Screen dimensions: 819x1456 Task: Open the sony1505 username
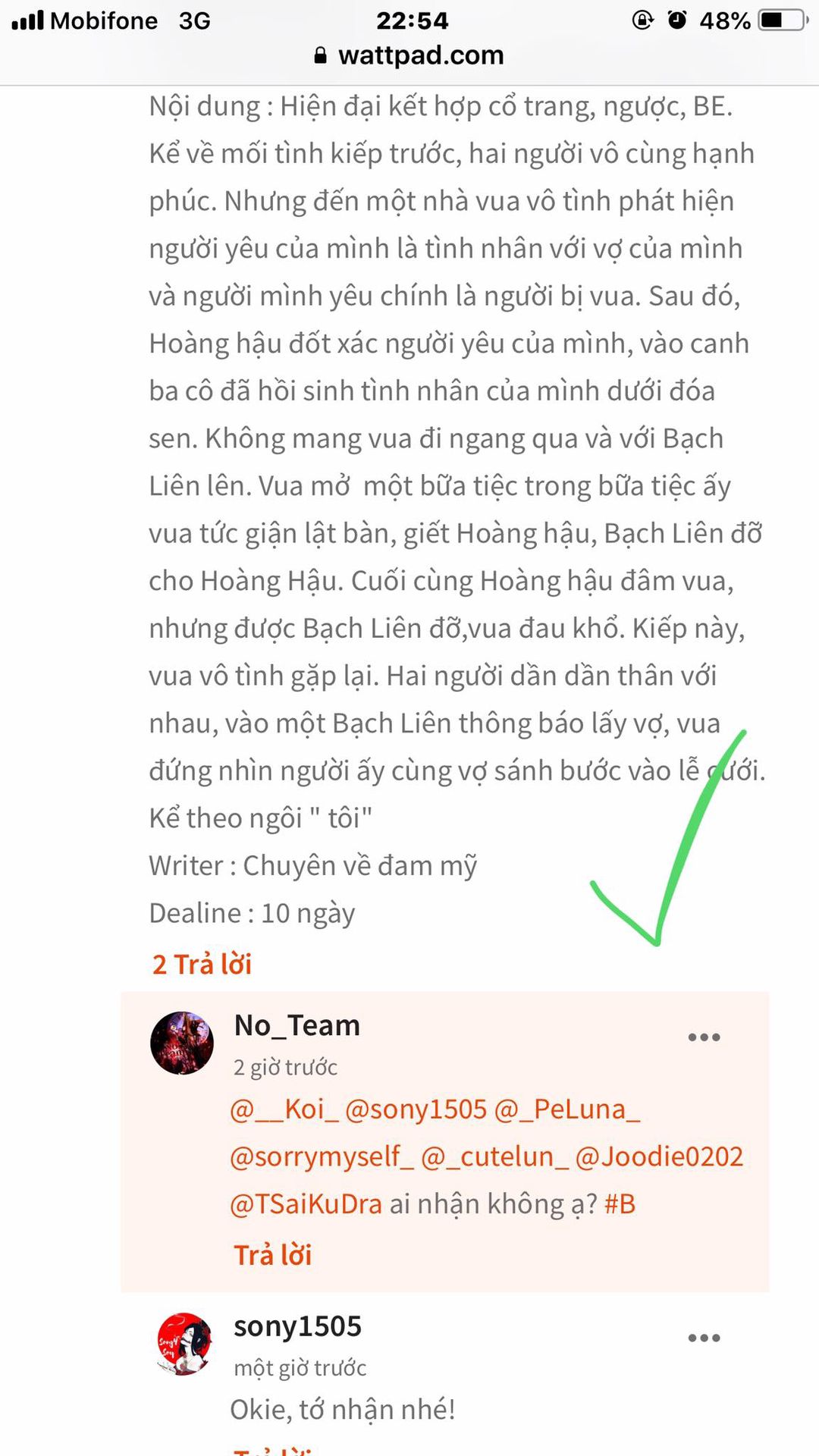pyautogui.click(x=297, y=1326)
